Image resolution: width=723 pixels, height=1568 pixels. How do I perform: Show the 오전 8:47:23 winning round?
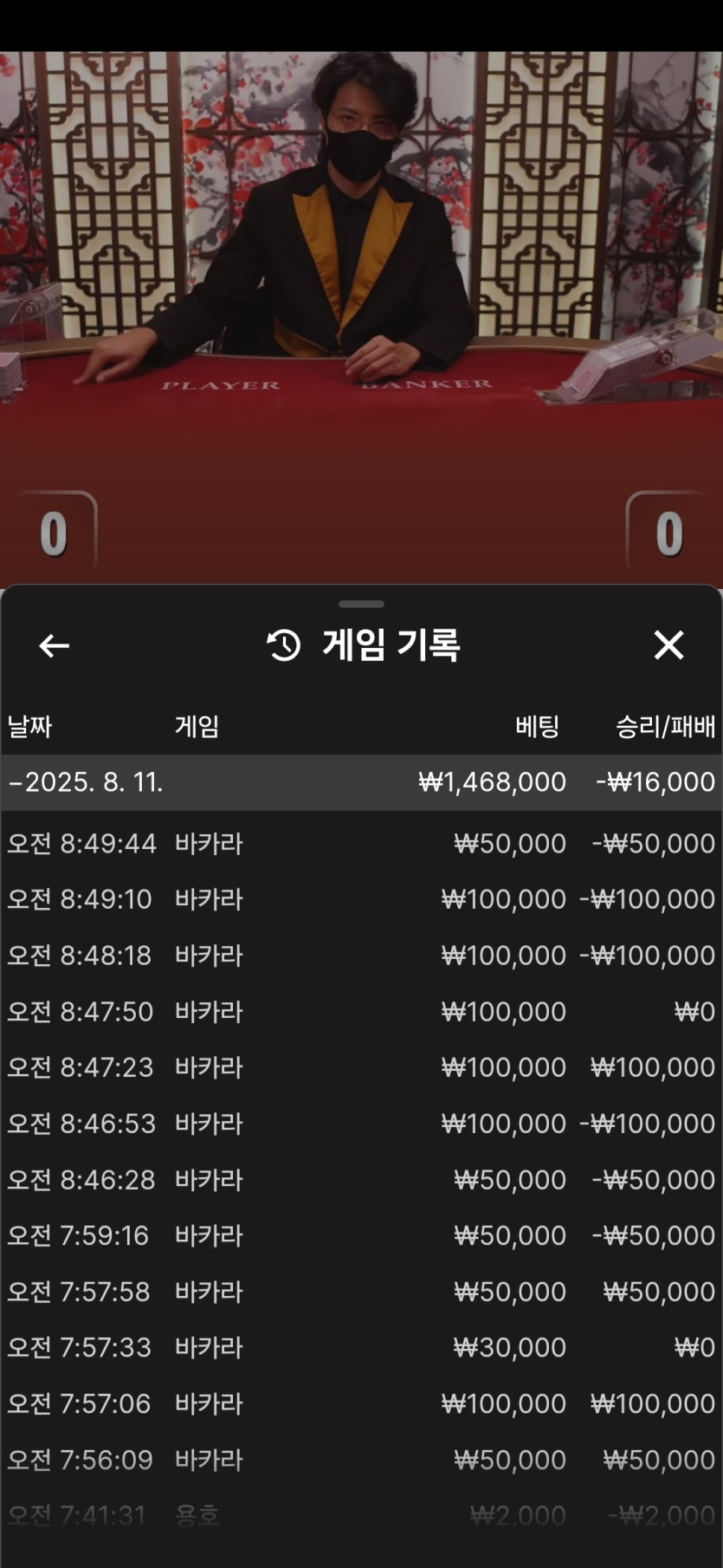pos(361,1067)
